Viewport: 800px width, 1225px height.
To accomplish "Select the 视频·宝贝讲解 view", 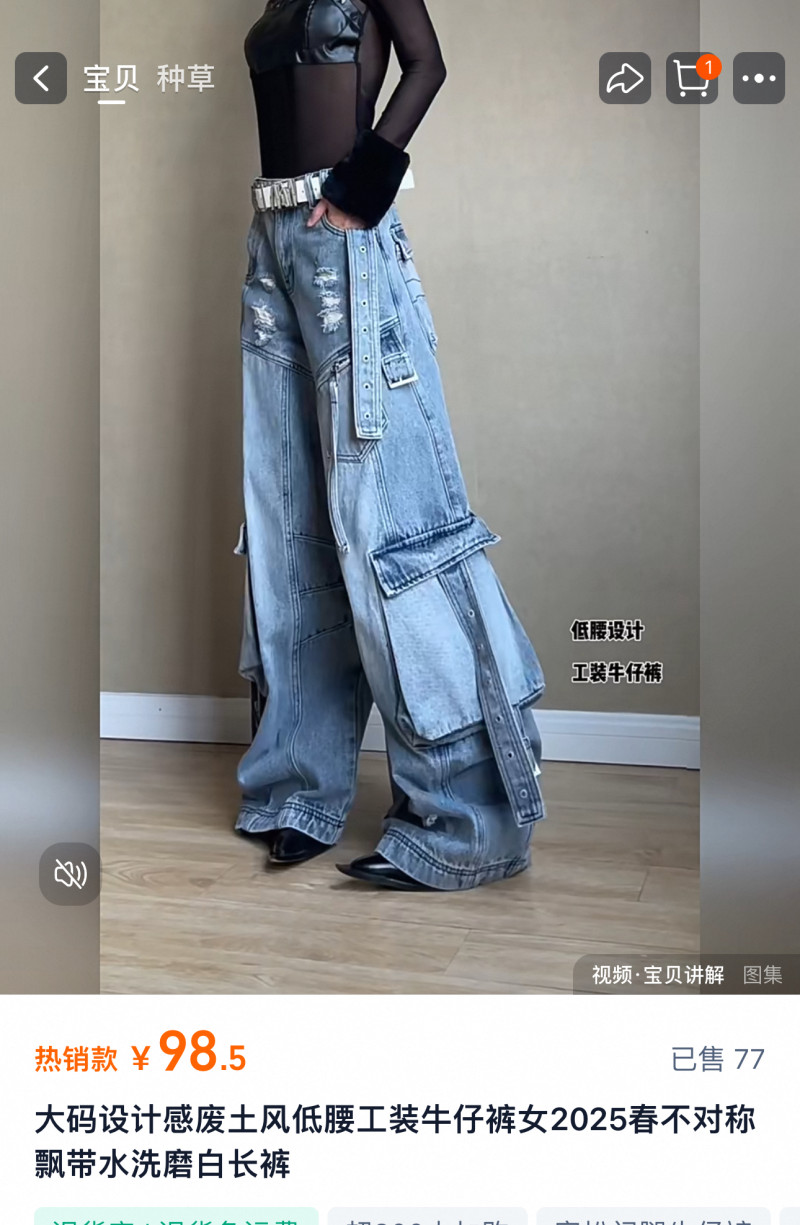I will pos(658,975).
